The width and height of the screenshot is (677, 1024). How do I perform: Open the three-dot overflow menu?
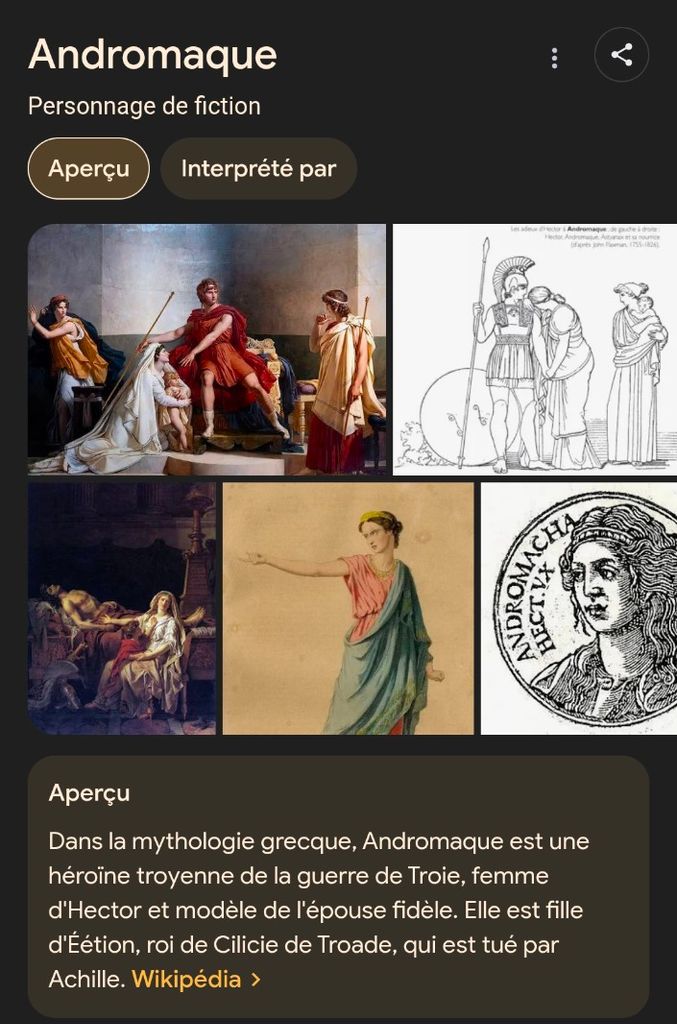coord(554,58)
